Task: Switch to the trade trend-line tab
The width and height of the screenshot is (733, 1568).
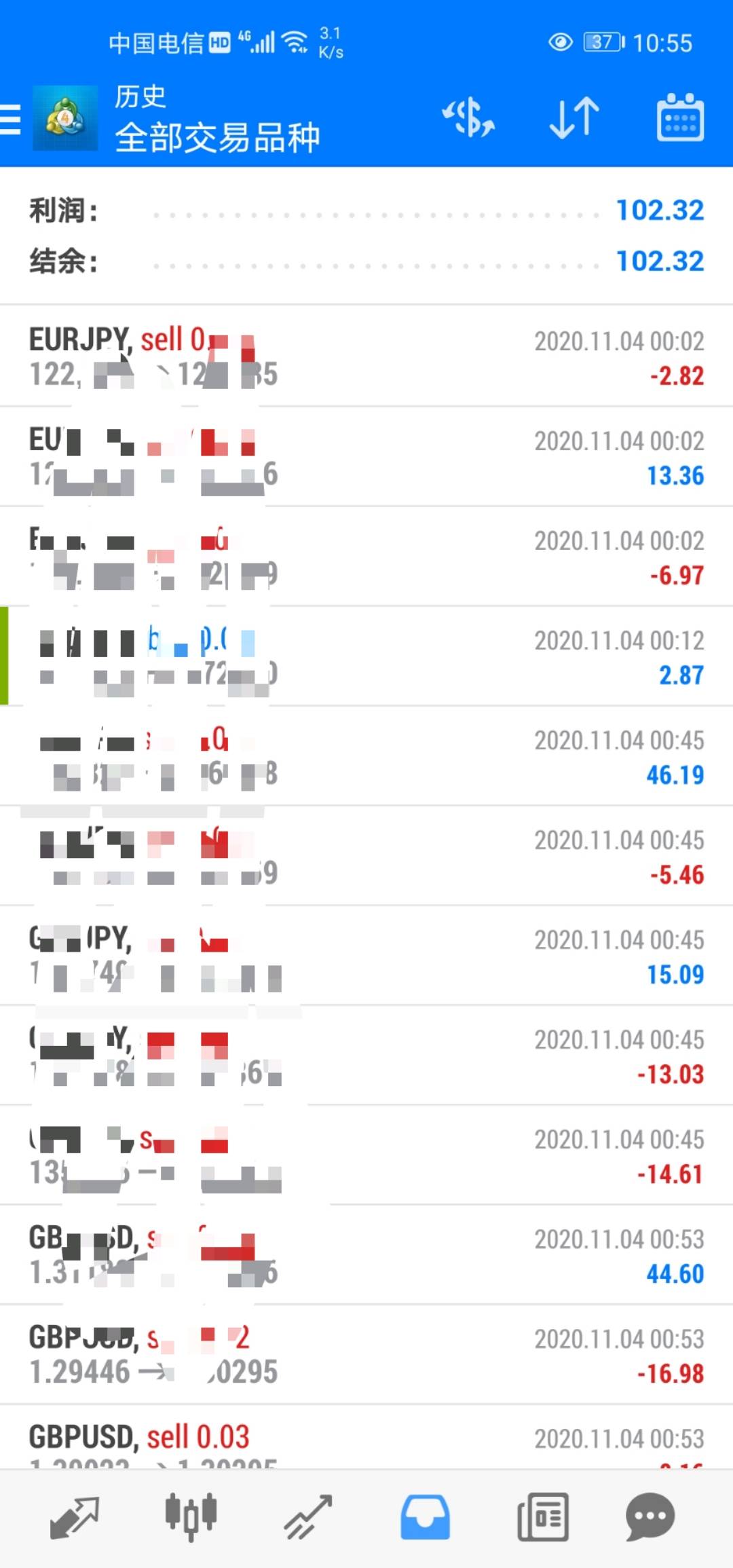Action: 307,1517
